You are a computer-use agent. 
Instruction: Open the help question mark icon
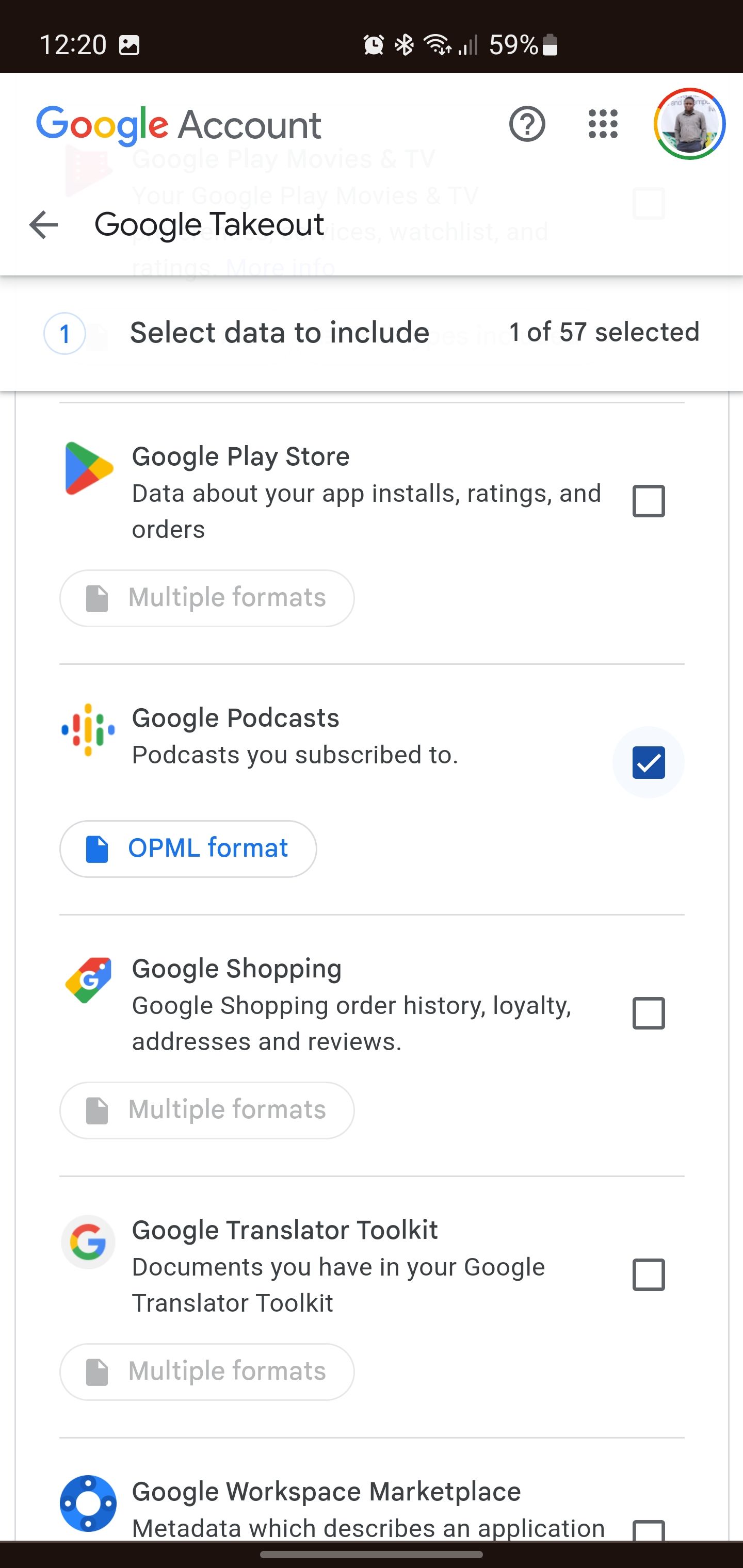click(x=526, y=124)
